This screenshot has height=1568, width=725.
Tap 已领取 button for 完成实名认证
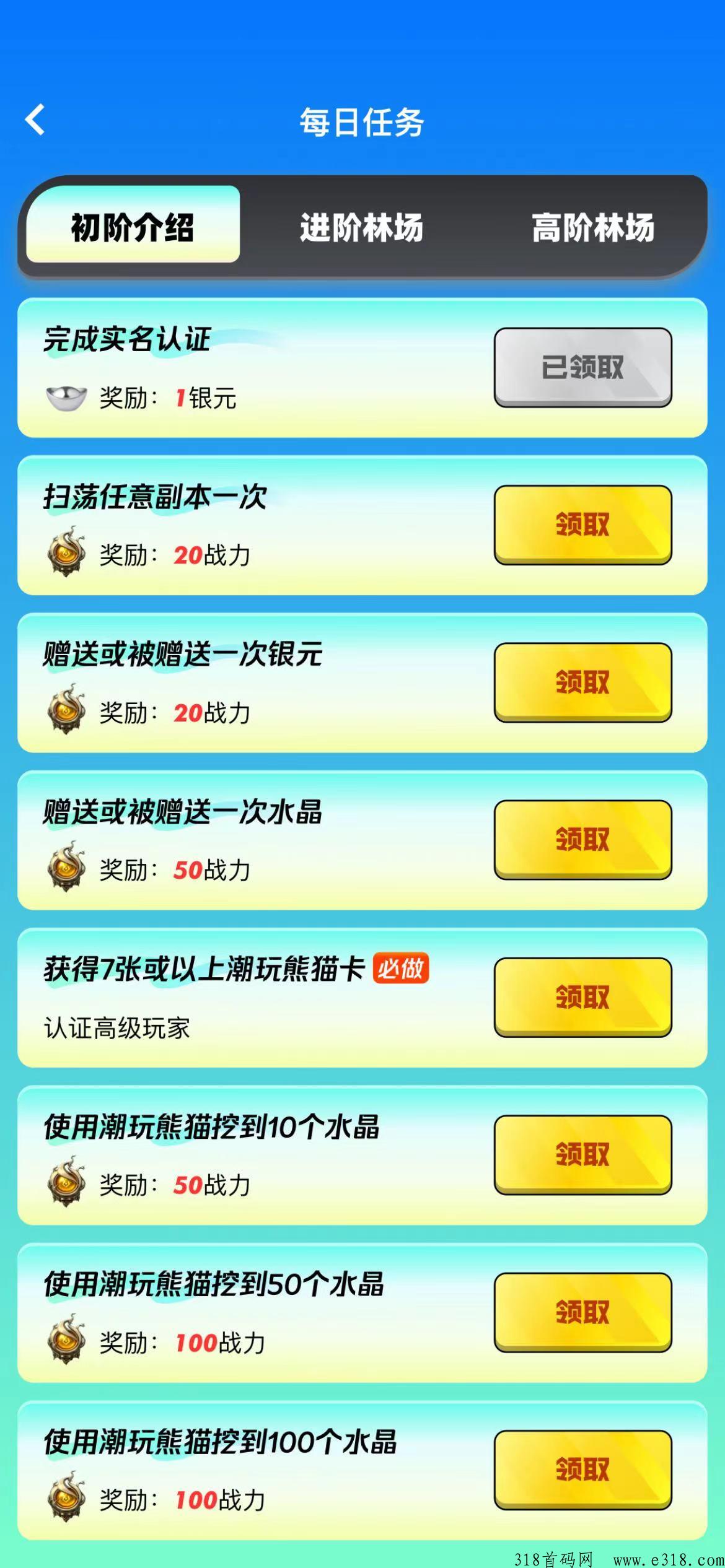582,367
